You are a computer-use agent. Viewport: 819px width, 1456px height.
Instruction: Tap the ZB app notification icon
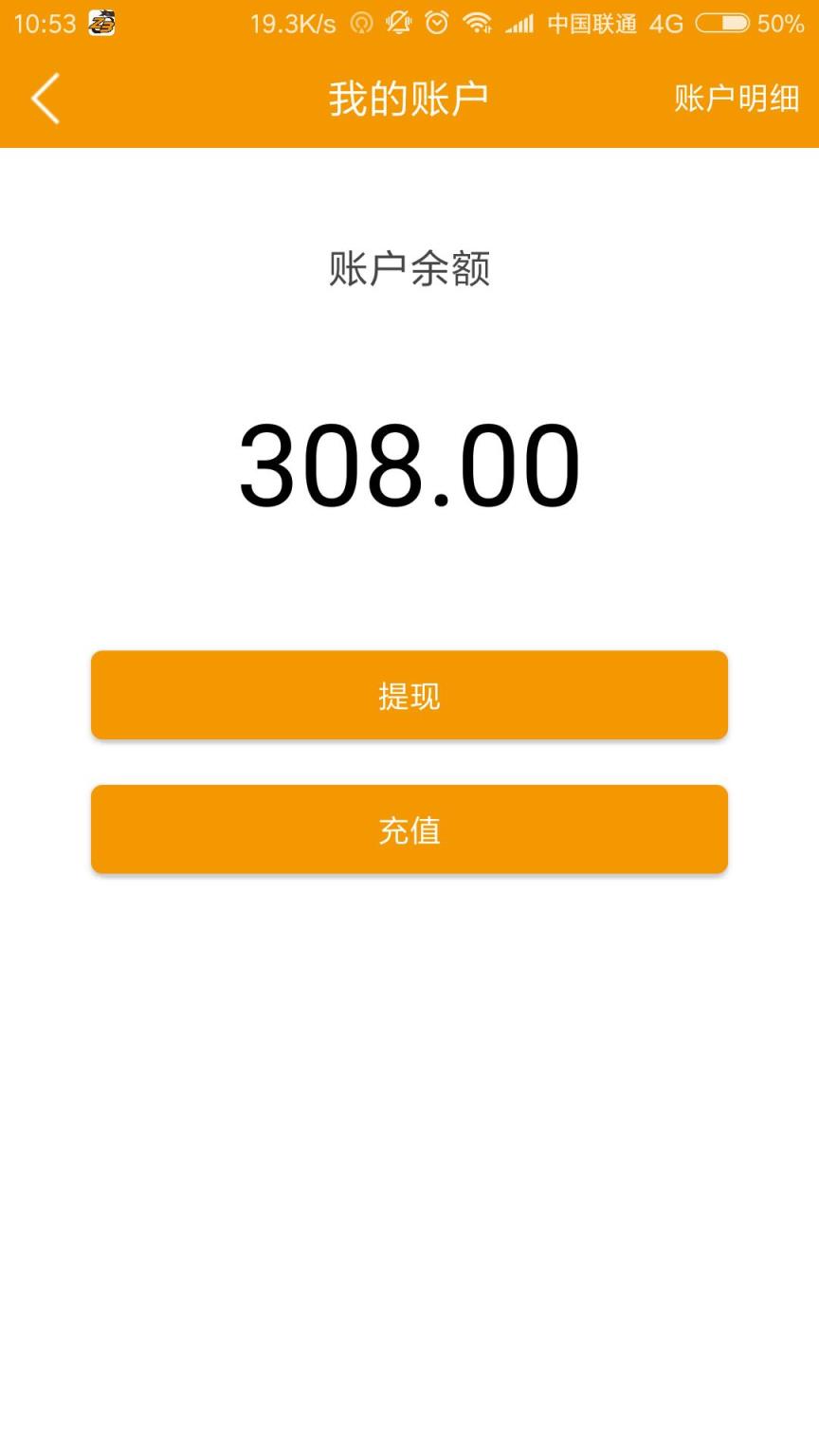click(x=102, y=23)
